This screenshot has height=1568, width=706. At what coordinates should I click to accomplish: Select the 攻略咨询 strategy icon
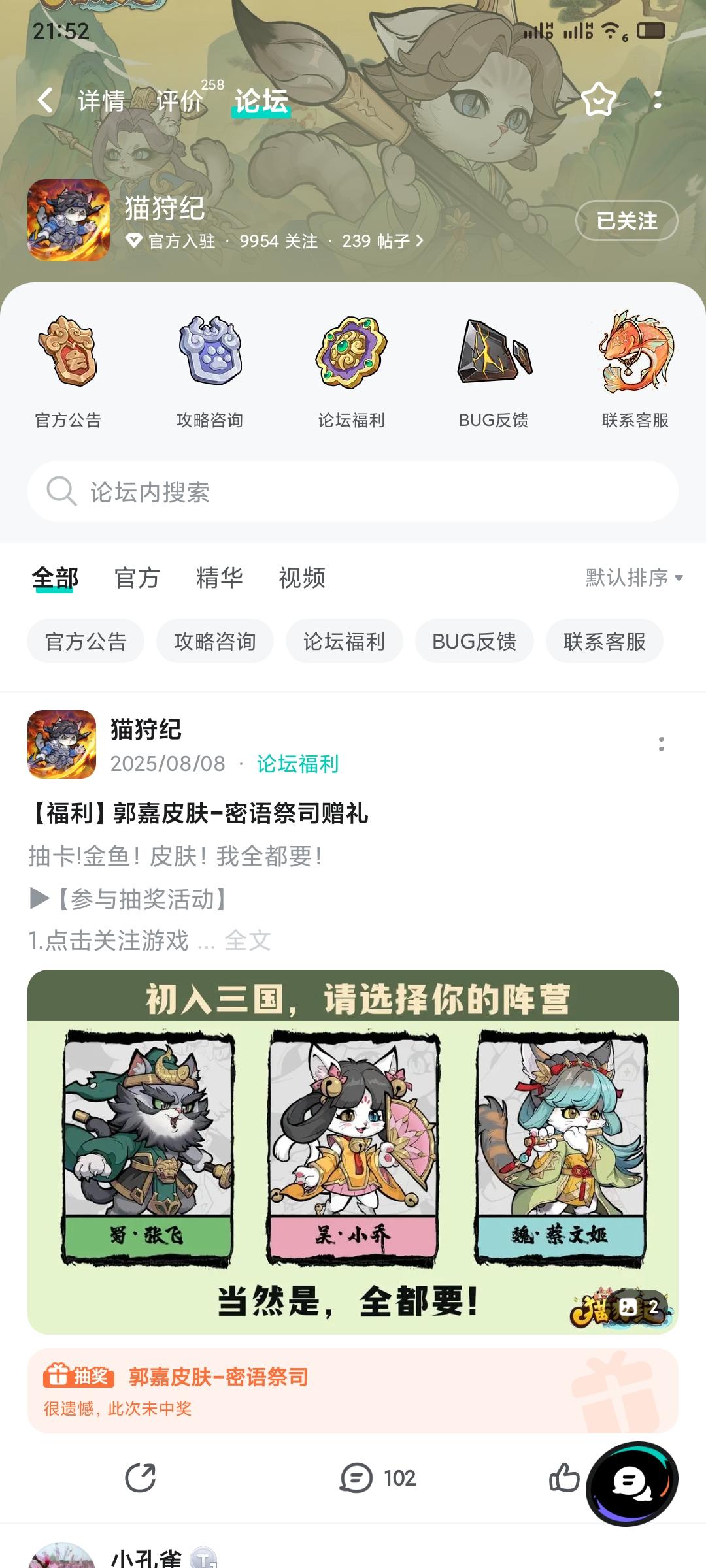(x=209, y=353)
